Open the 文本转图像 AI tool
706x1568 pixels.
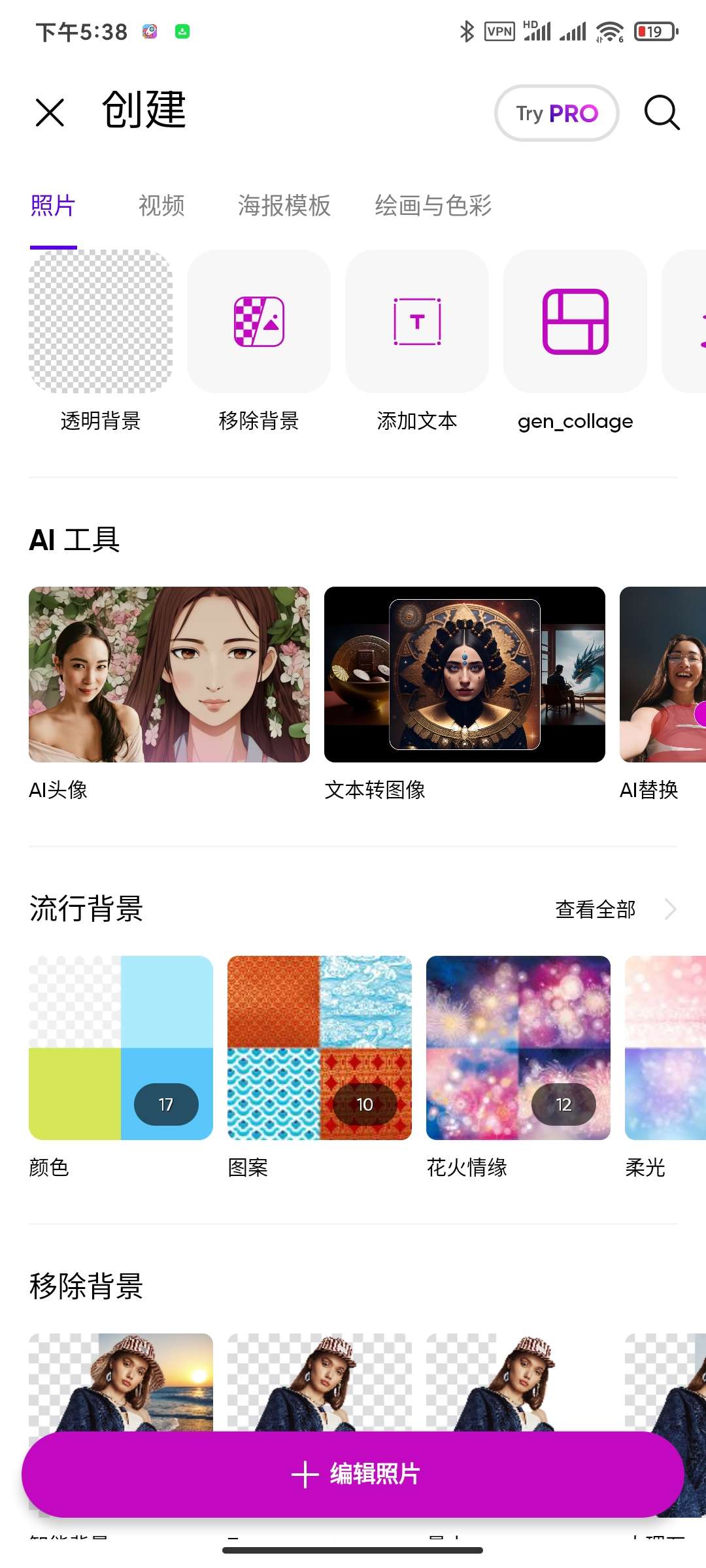tap(465, 674)
